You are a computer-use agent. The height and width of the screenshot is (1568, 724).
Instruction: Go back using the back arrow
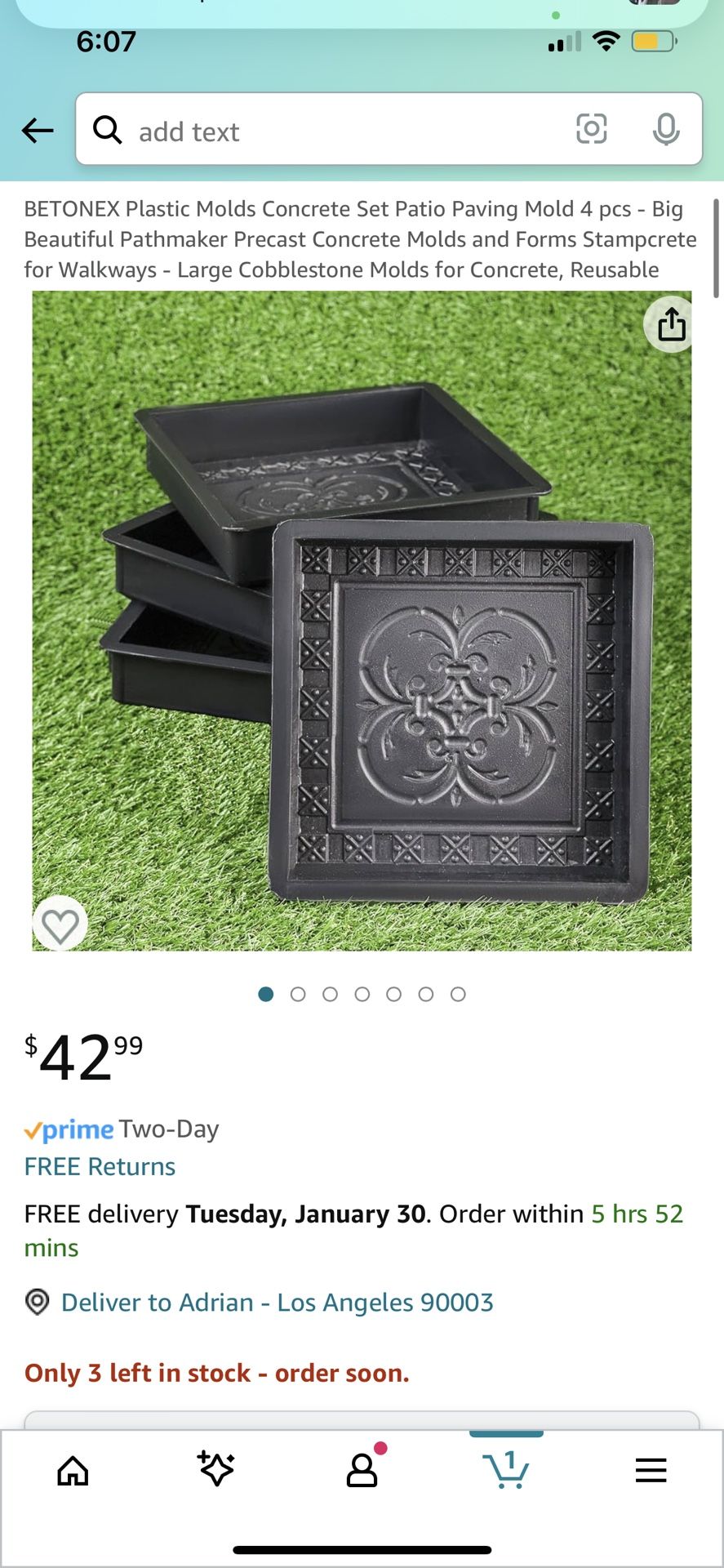38,130
